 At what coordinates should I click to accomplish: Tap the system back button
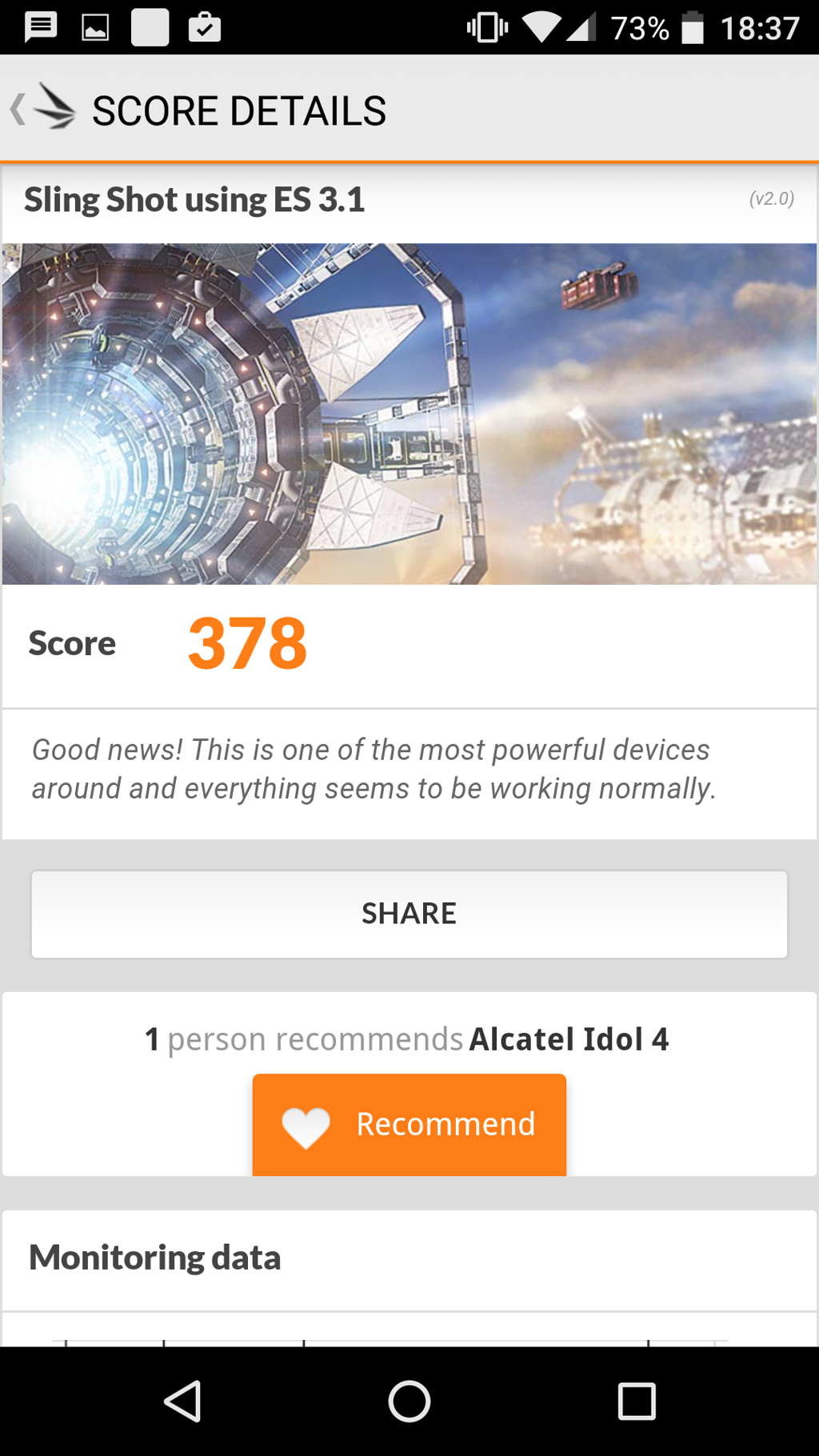[x=183, y=1401]
